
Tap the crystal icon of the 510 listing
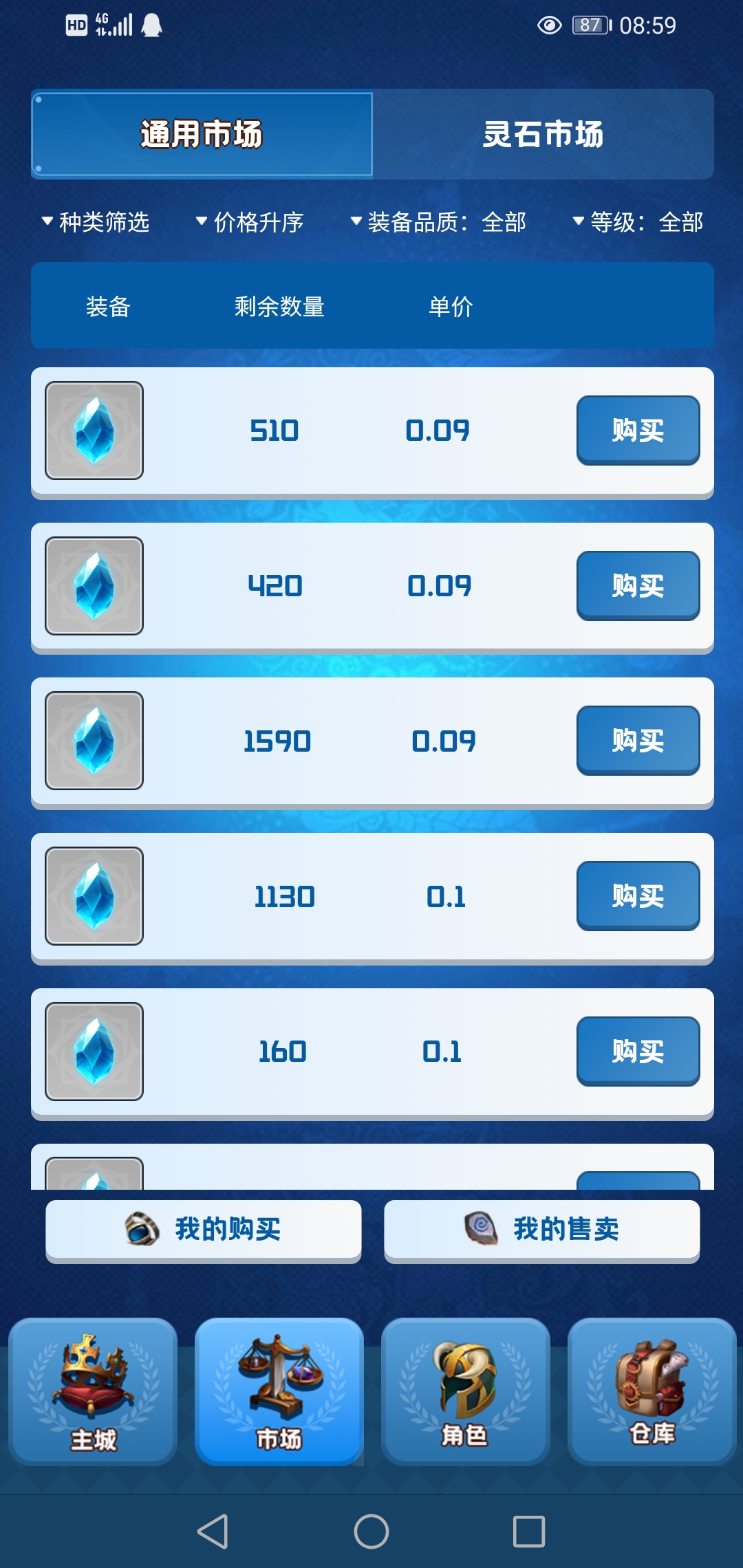(x=94, y=431)
